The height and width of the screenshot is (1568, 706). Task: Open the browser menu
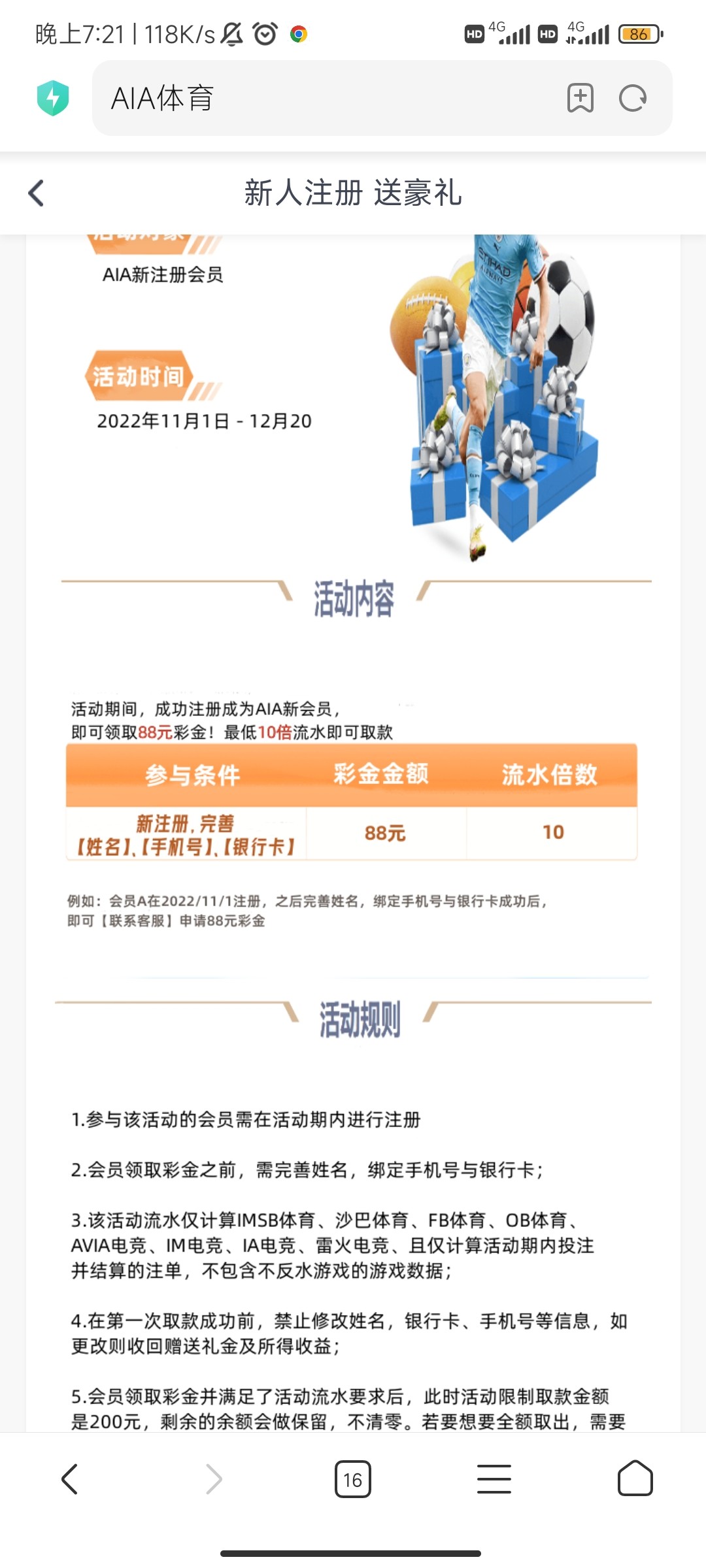(x=494, y=1479)
